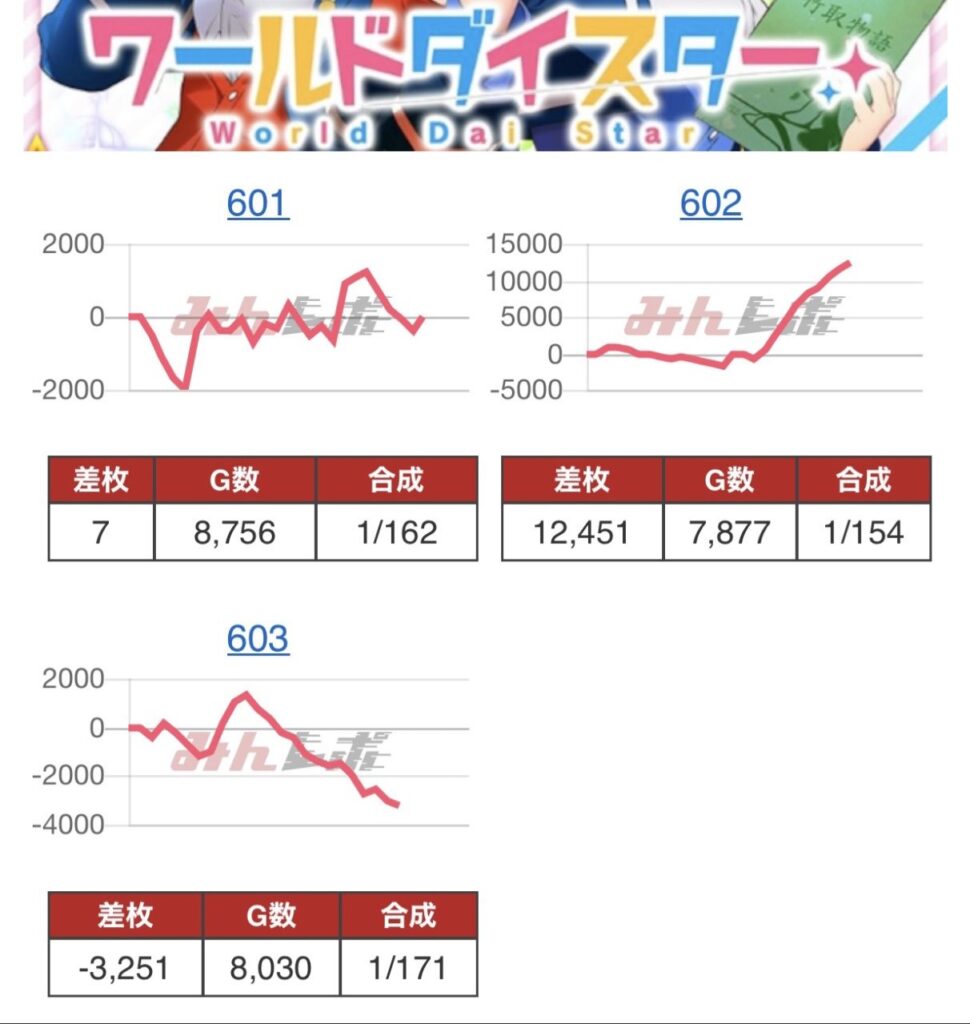Image resolution: width=970 pixels, height=1024 pixels.
Task: Open the 602 machine link
Action: point(711,203)
